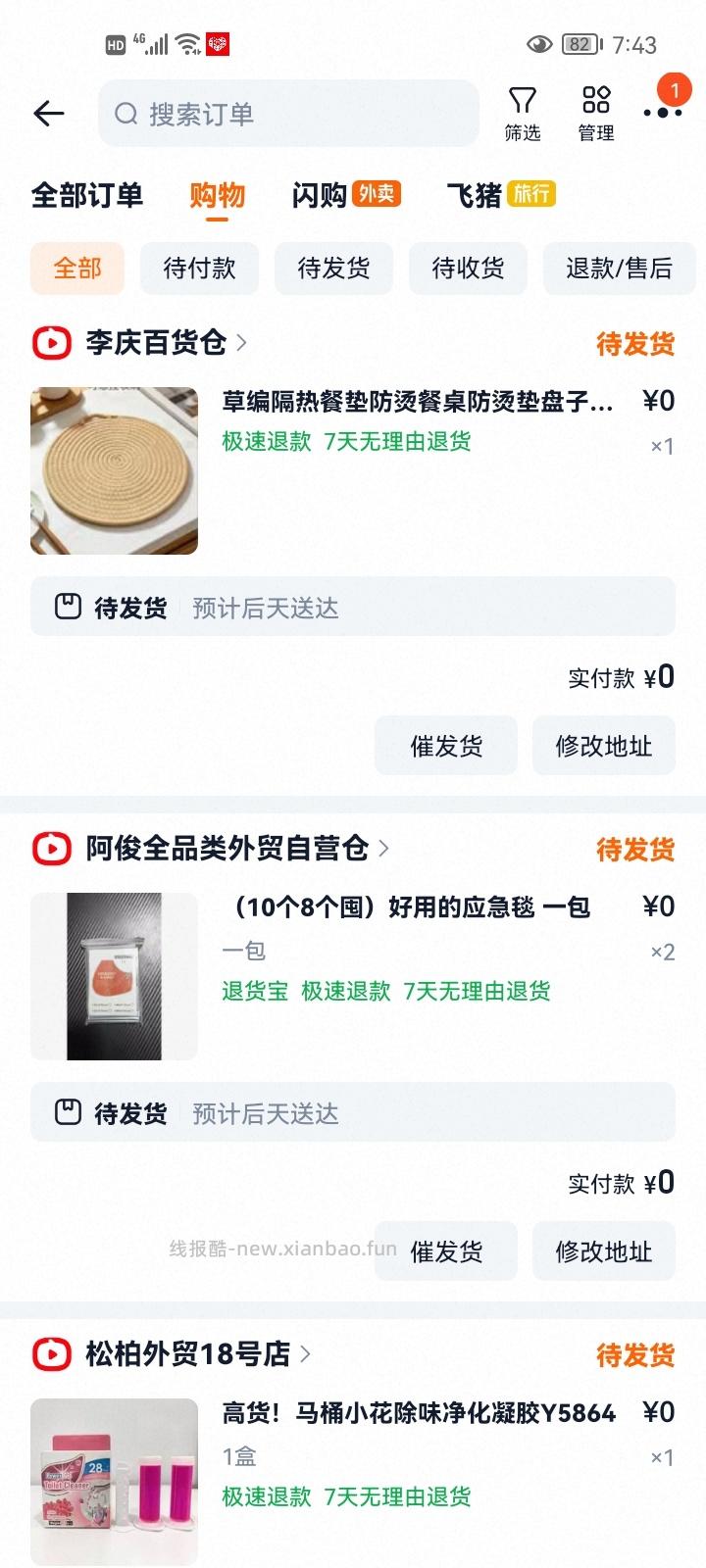Click the 李庆百货仓 store logo icon
Screen dimensions: 706x1568
coord(50,343)
